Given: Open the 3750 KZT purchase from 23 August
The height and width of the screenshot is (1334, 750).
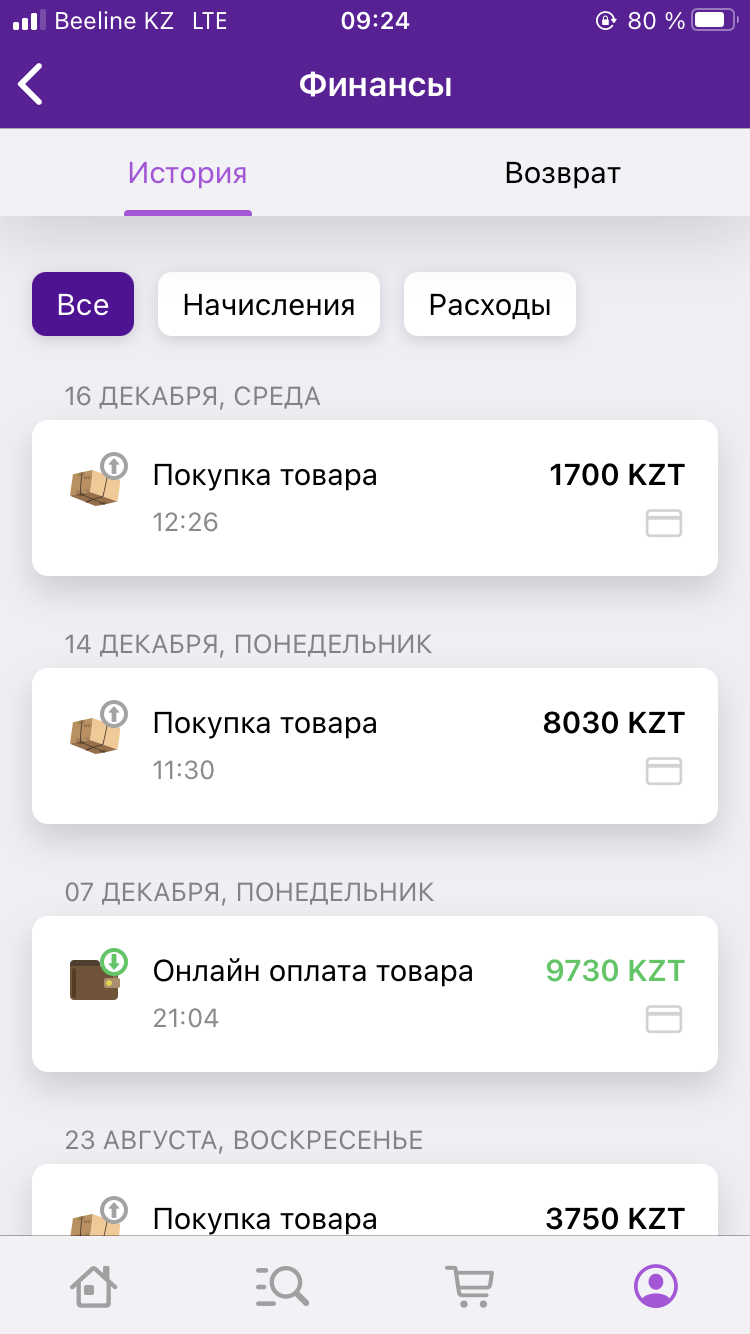Looking at the screenshot, I should (375, 1200).
